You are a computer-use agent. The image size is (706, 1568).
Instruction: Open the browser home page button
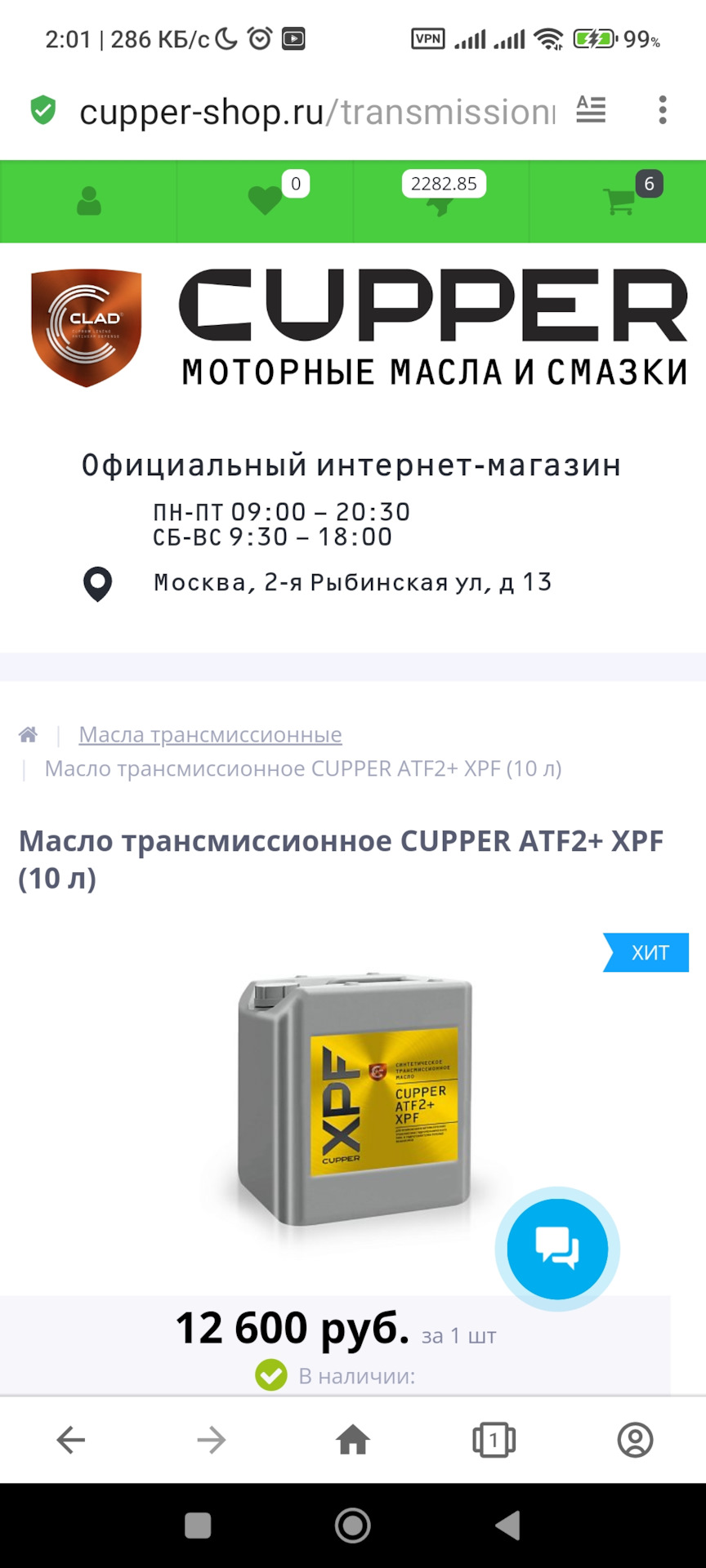coord(353,1440)
